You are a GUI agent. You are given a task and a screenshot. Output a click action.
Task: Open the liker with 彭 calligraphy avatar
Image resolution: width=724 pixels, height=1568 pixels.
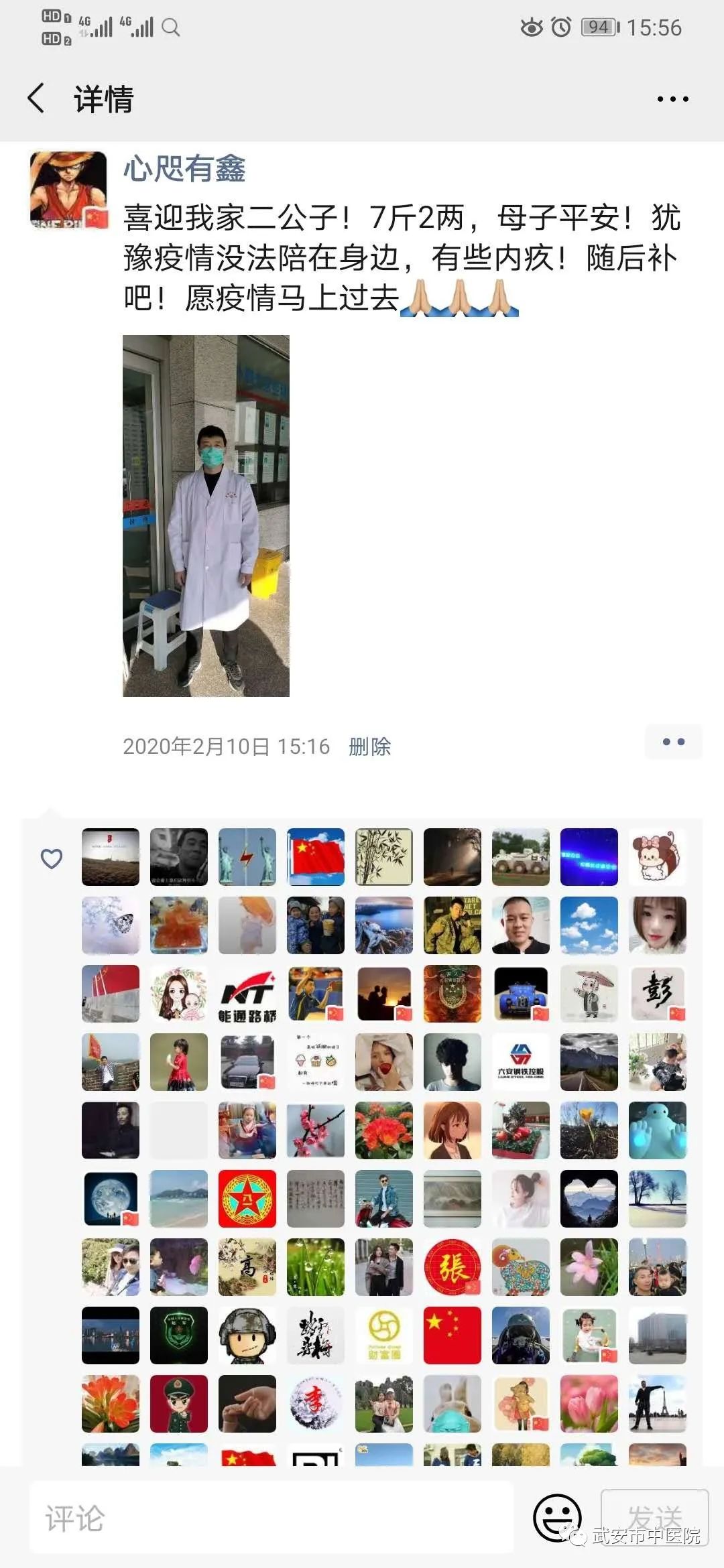click(658, 993)
